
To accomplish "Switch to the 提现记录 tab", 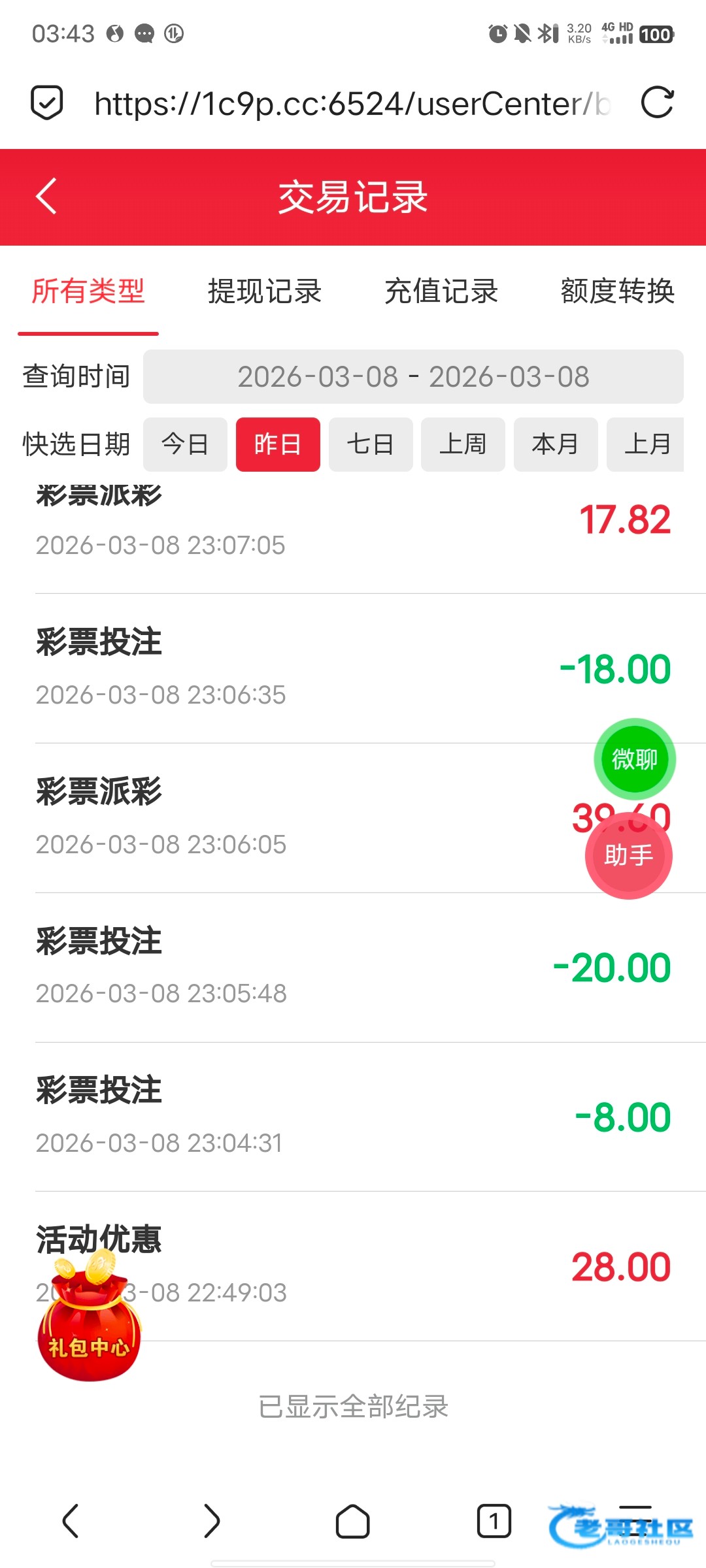I will point(265,291).
